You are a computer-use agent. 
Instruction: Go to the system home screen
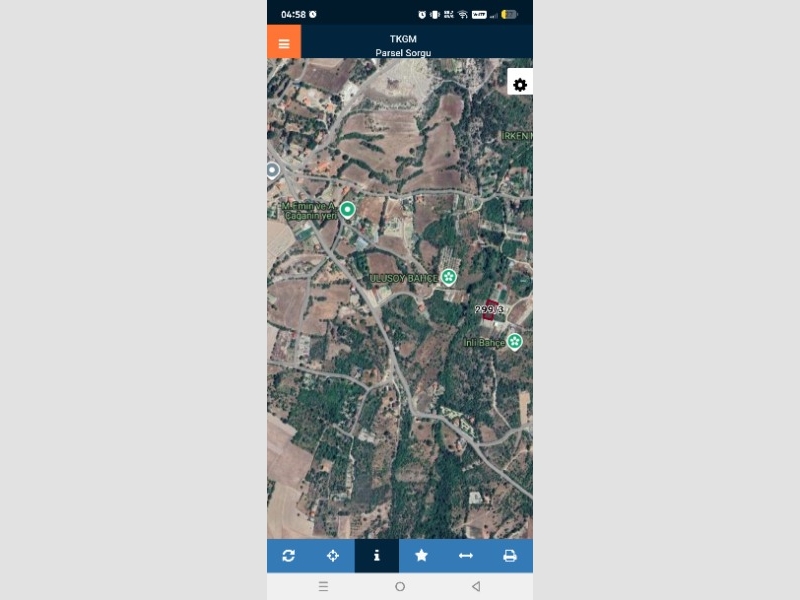[x=400, y=587]
